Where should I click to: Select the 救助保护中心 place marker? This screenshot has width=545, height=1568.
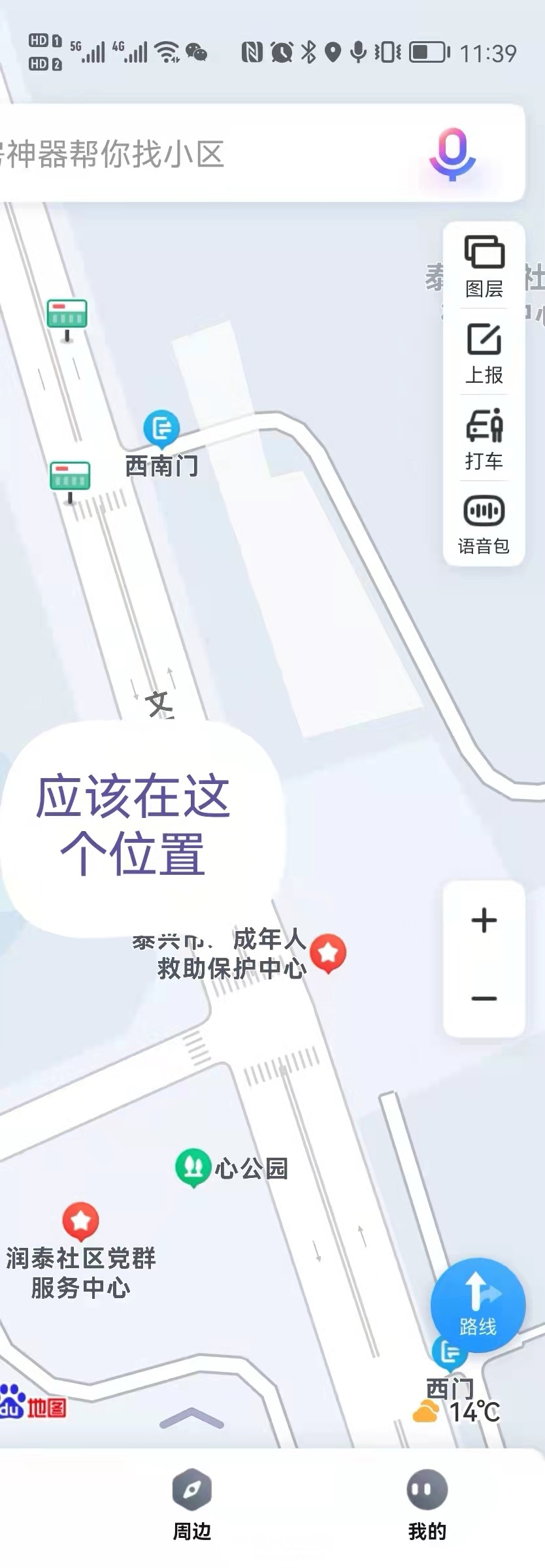(x=328, y=953)
